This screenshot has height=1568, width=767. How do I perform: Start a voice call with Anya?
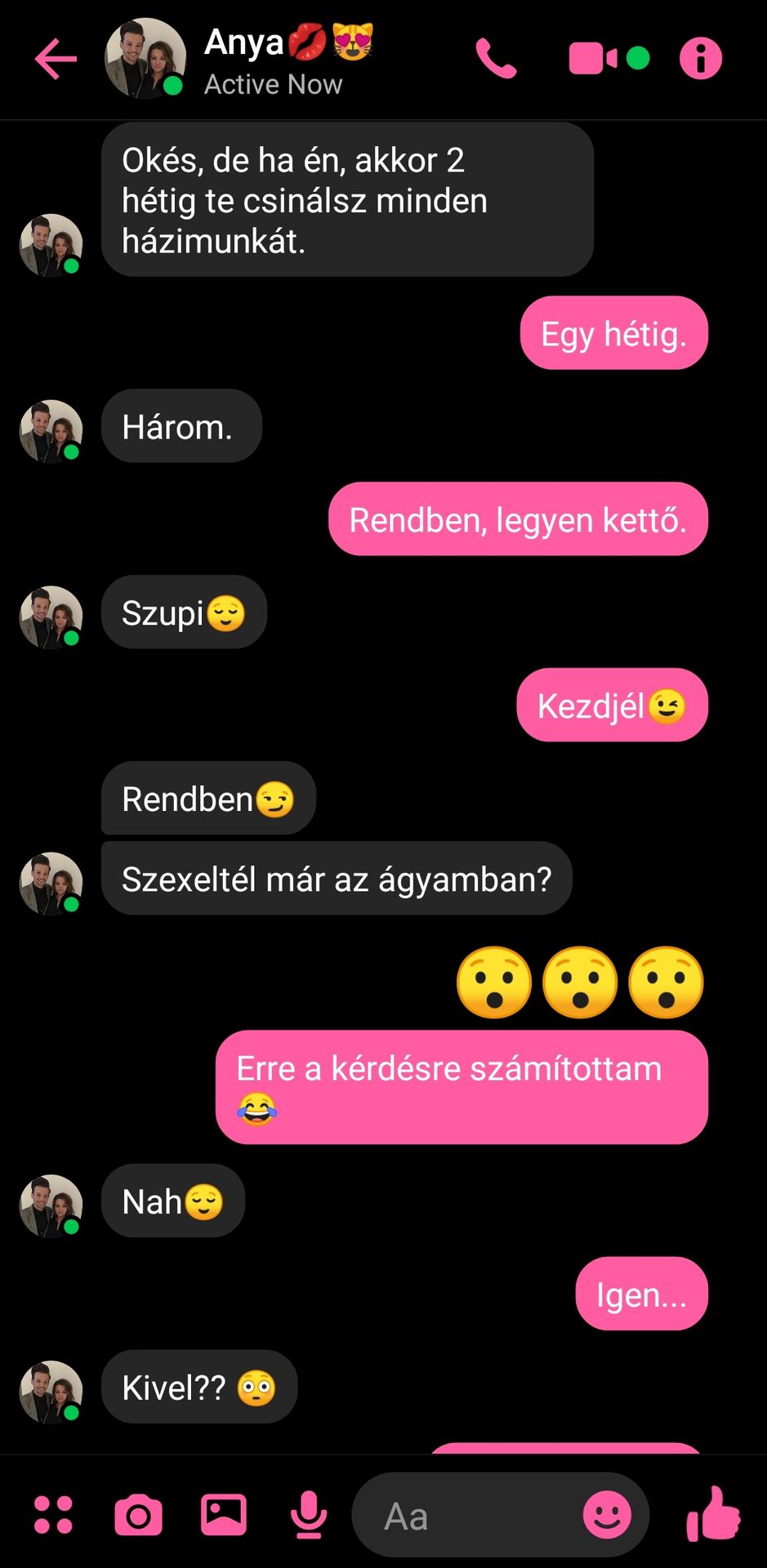497,59
